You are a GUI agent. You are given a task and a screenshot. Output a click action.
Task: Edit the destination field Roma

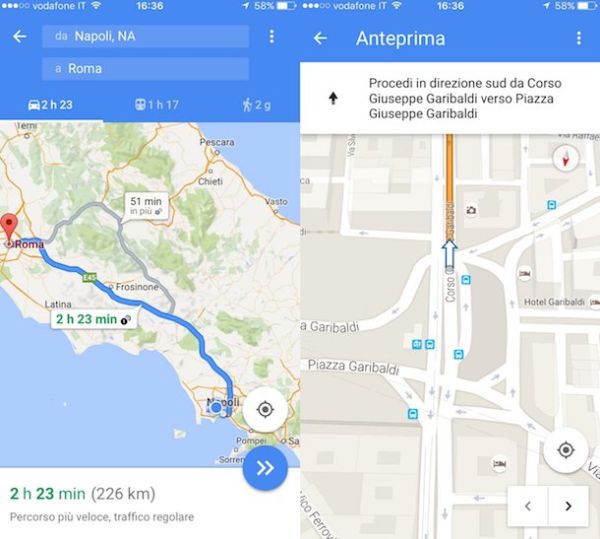tap(145, 69)
